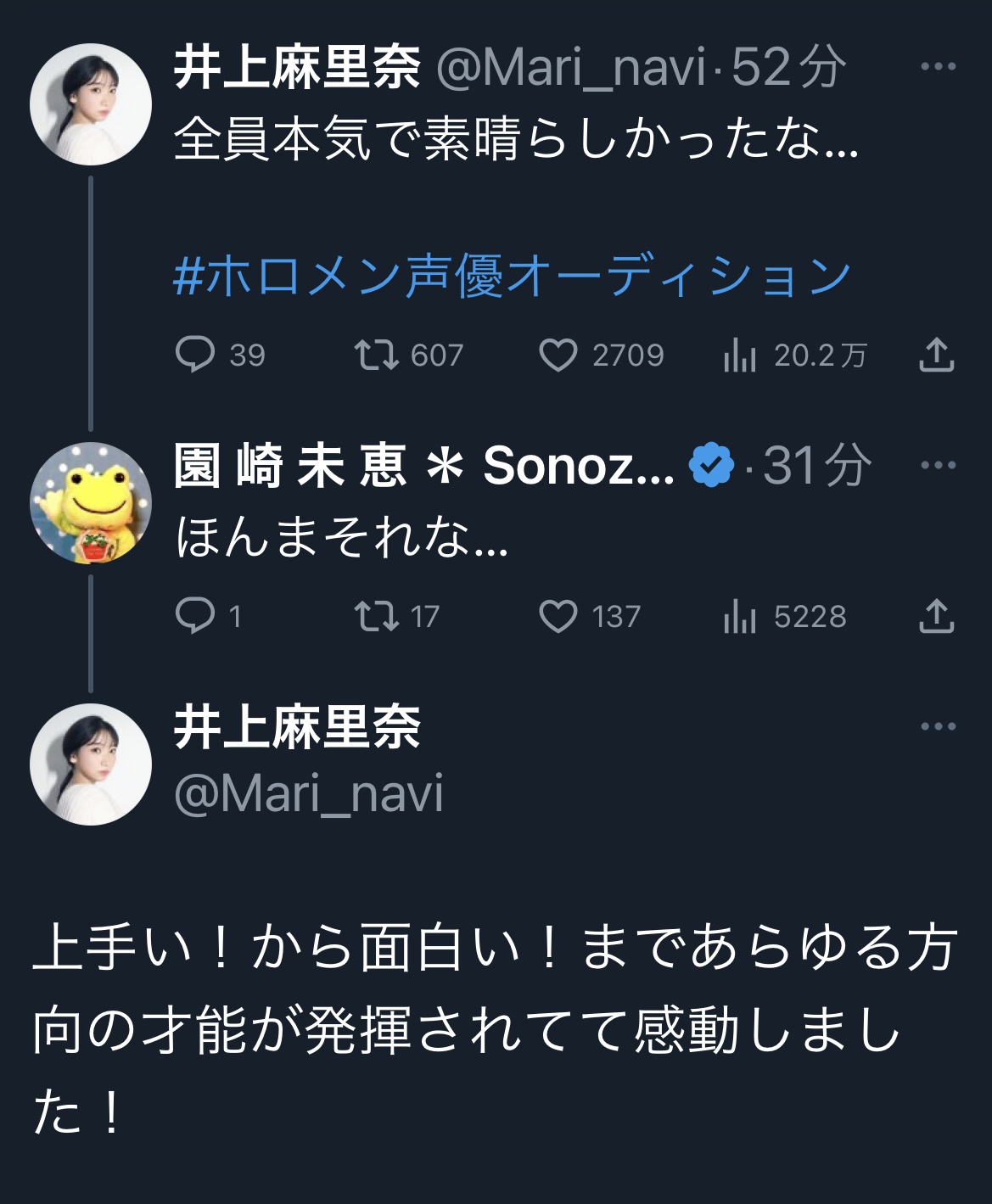This screenshot has height=1204, width=992.
Task: Open overflow menu on the 上手い！から面白い post
Action: 938,726
